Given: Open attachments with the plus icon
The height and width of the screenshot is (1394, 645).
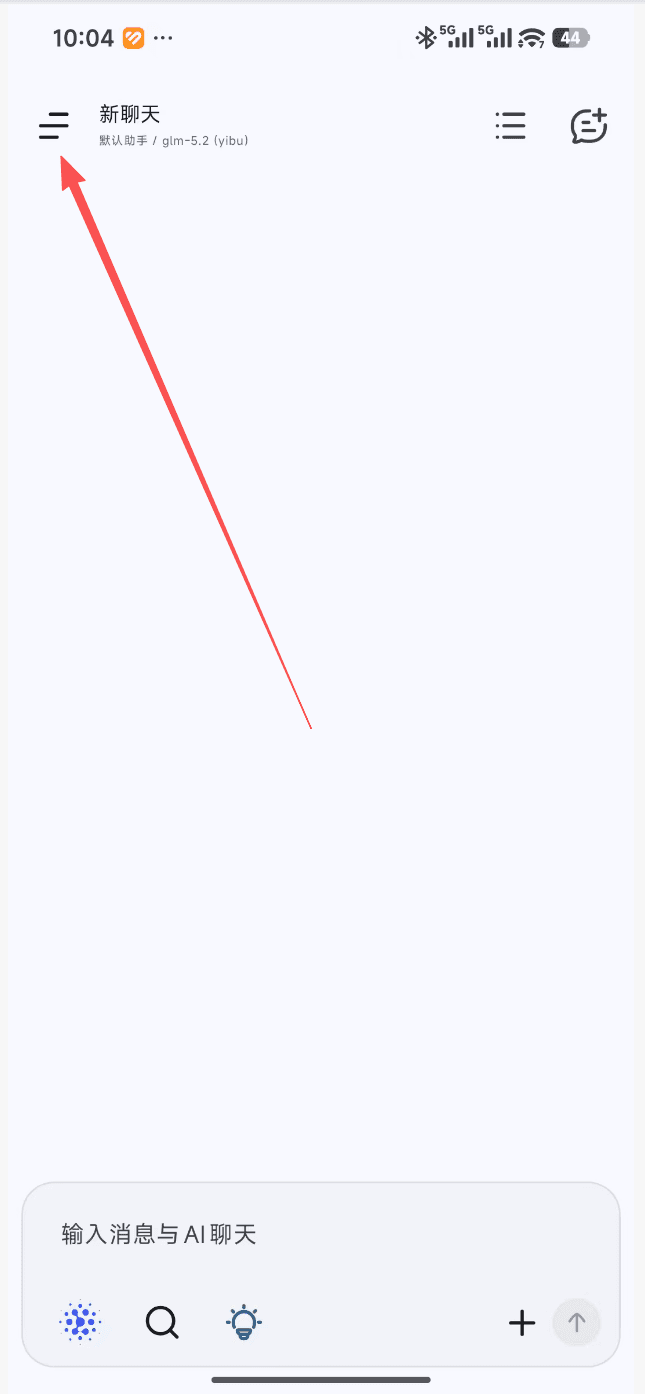Looking at the screenshot, I should (522, 1323).
